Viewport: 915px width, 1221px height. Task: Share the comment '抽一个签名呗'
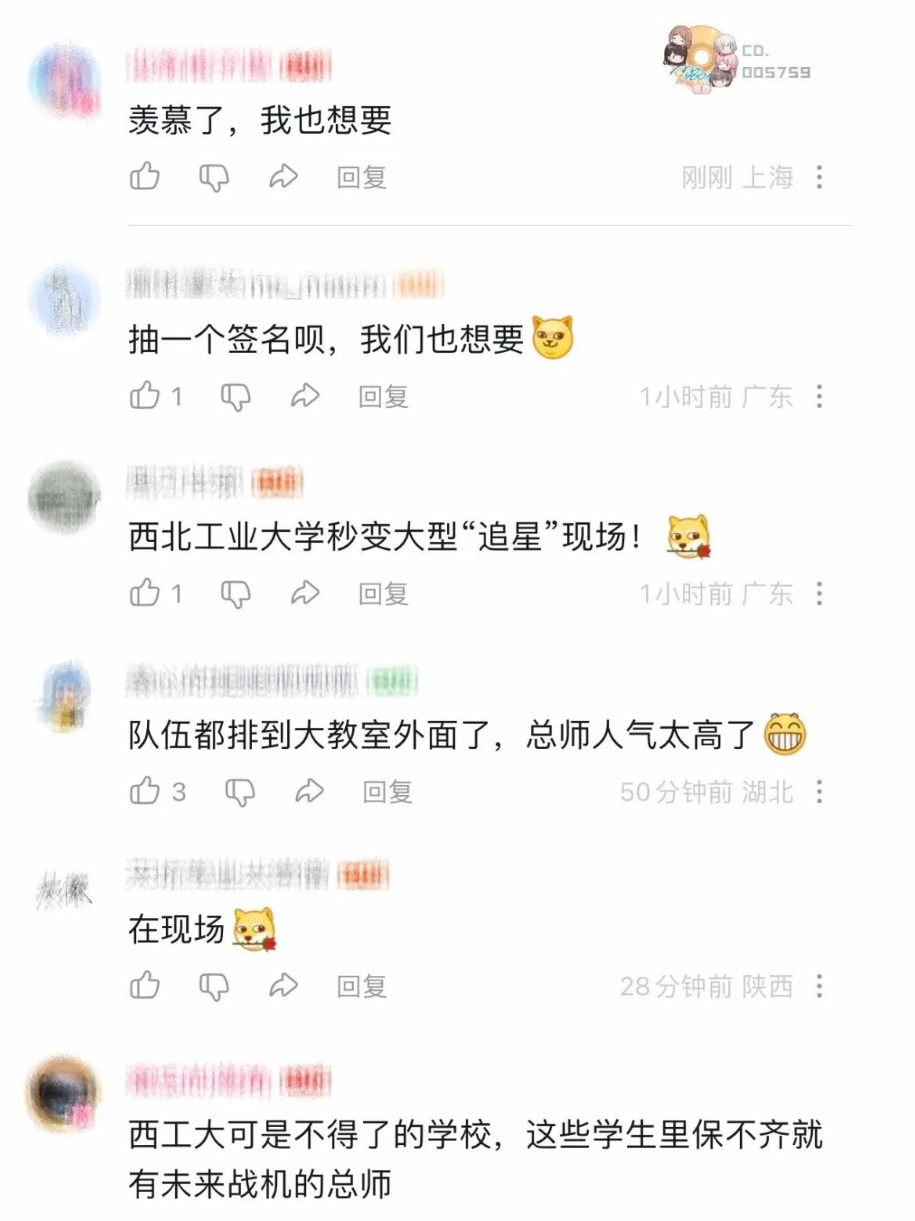[305, 397]
